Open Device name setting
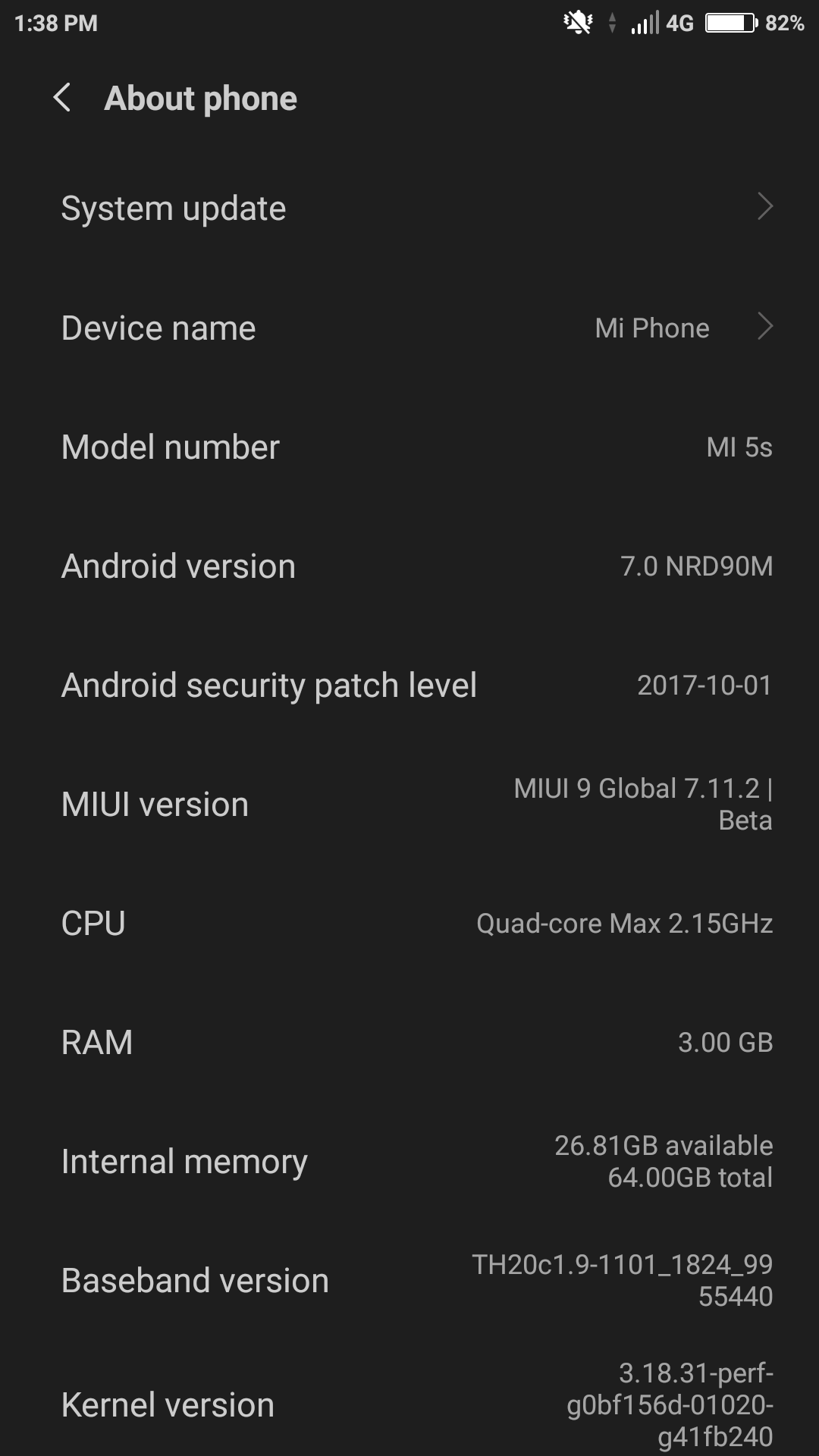This screenshot has height=1456, width=819. [409, 328]
